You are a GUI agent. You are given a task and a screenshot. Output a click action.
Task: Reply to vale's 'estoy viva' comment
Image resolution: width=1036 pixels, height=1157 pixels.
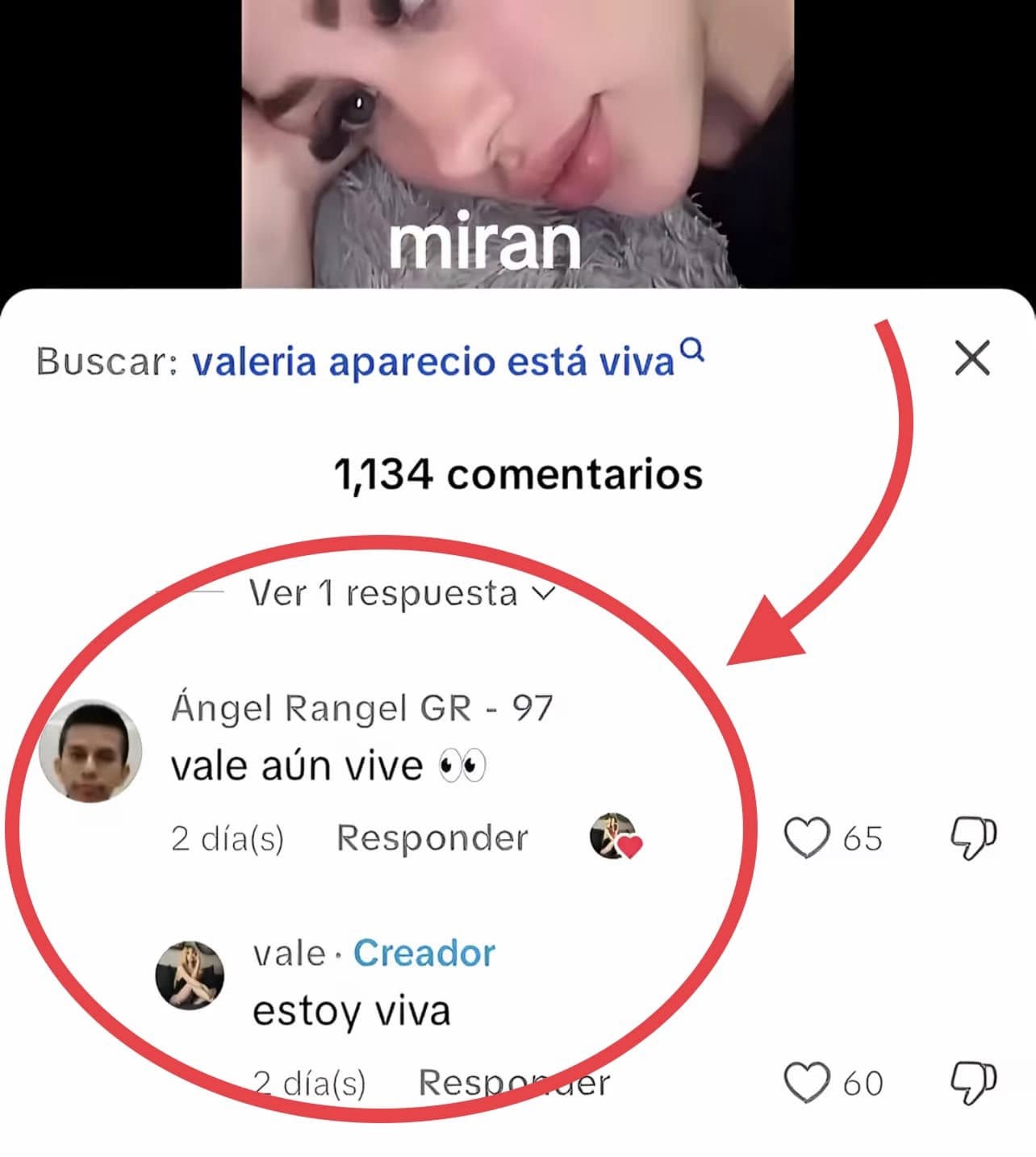click(x=513, y=1083)
